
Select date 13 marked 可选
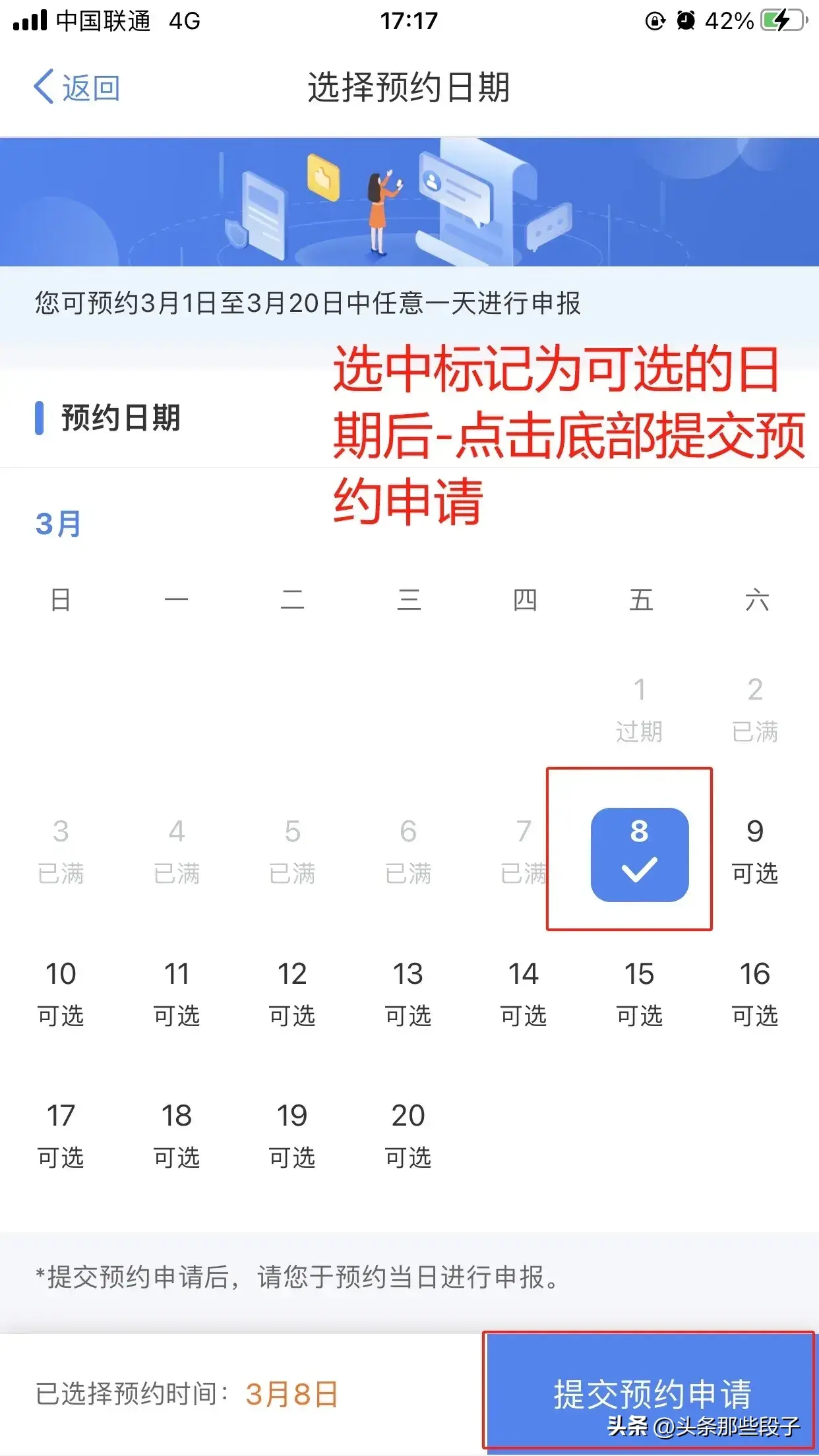point(408,994)
